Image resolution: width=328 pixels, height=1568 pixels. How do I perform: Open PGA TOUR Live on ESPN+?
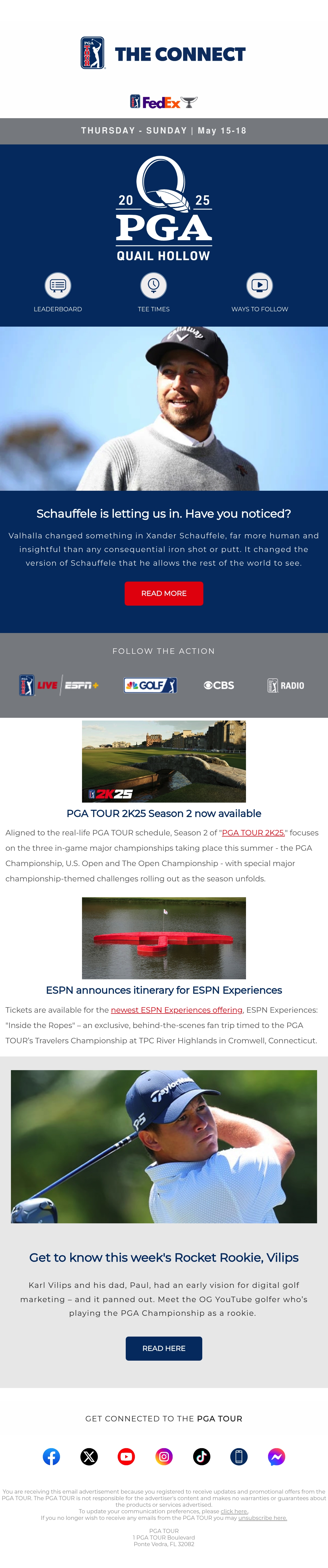(59, 686)
